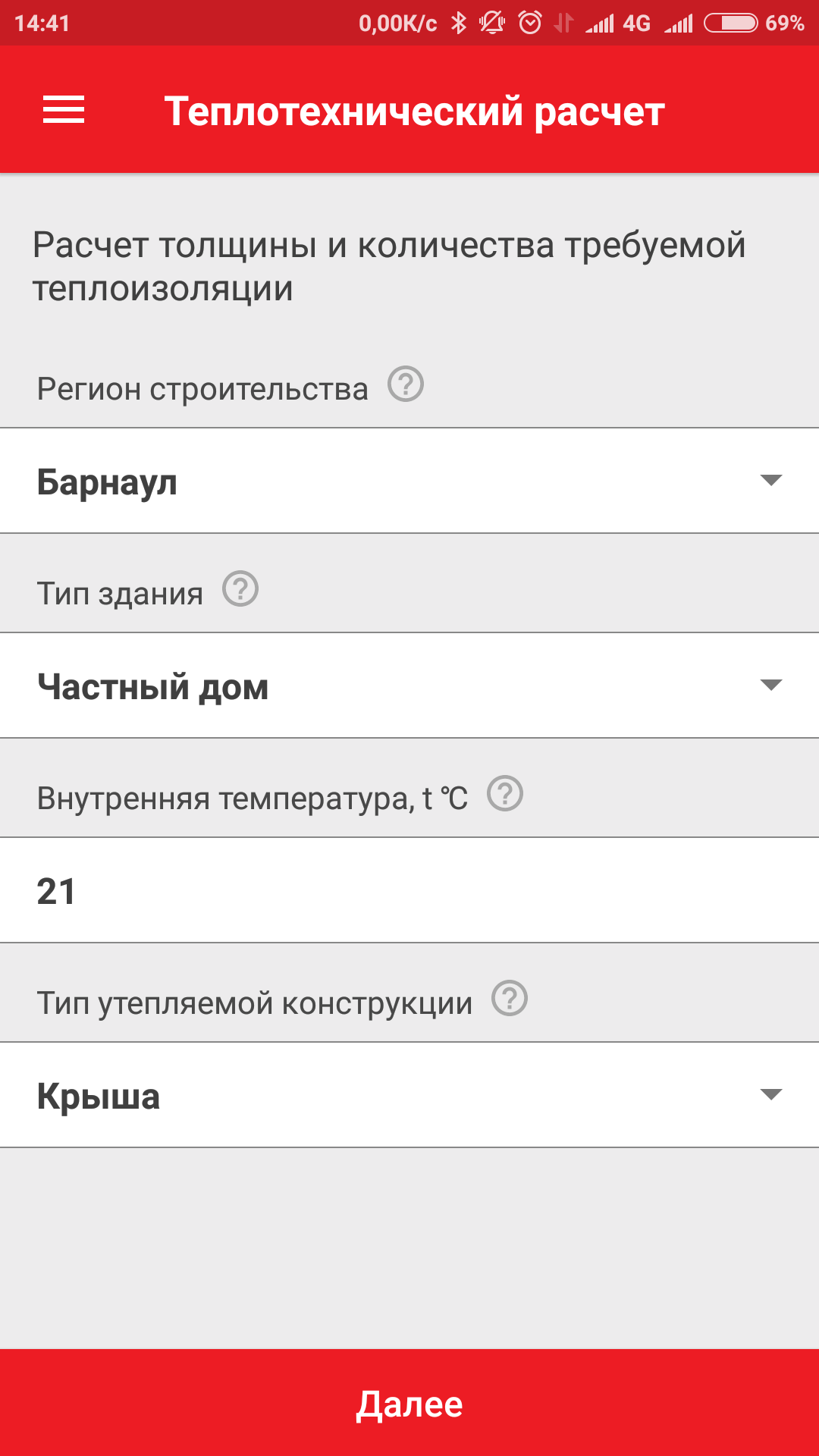Open help for Регион строительства

click(x=406, y=384)
